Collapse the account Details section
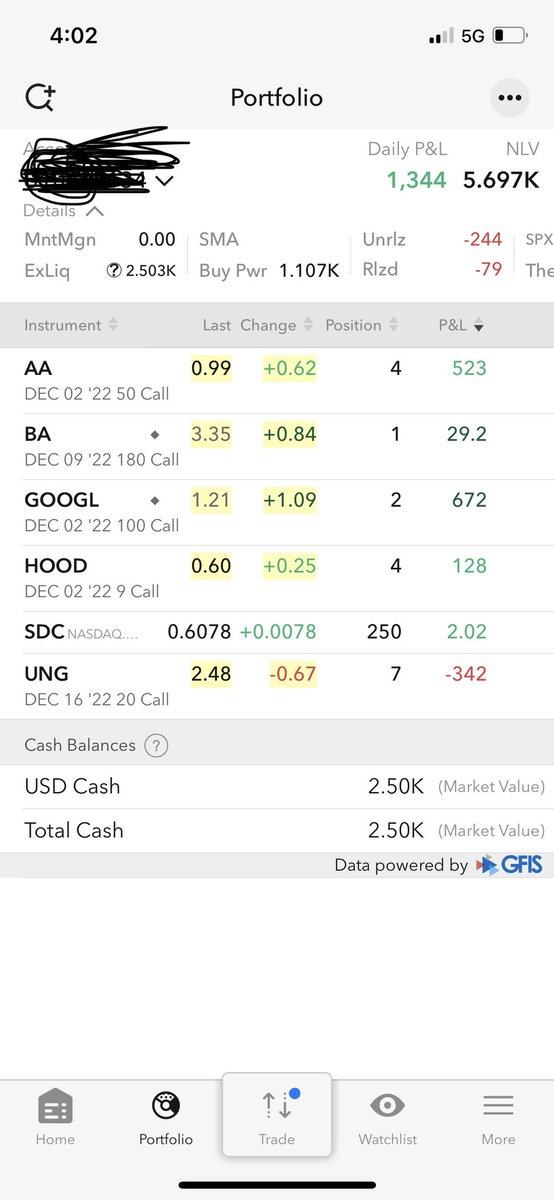 (64, 211)
